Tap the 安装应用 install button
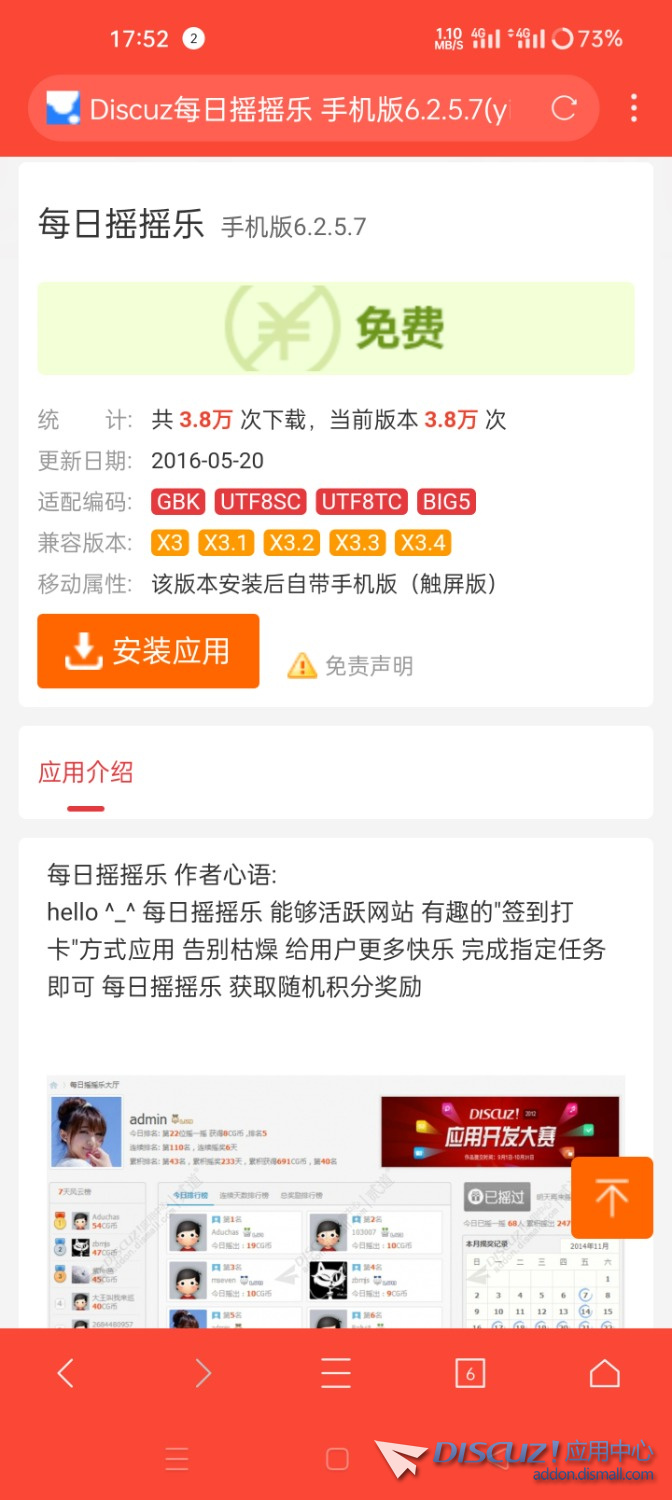The width and height of the screenshot is (672, 1500). (148, 651)
